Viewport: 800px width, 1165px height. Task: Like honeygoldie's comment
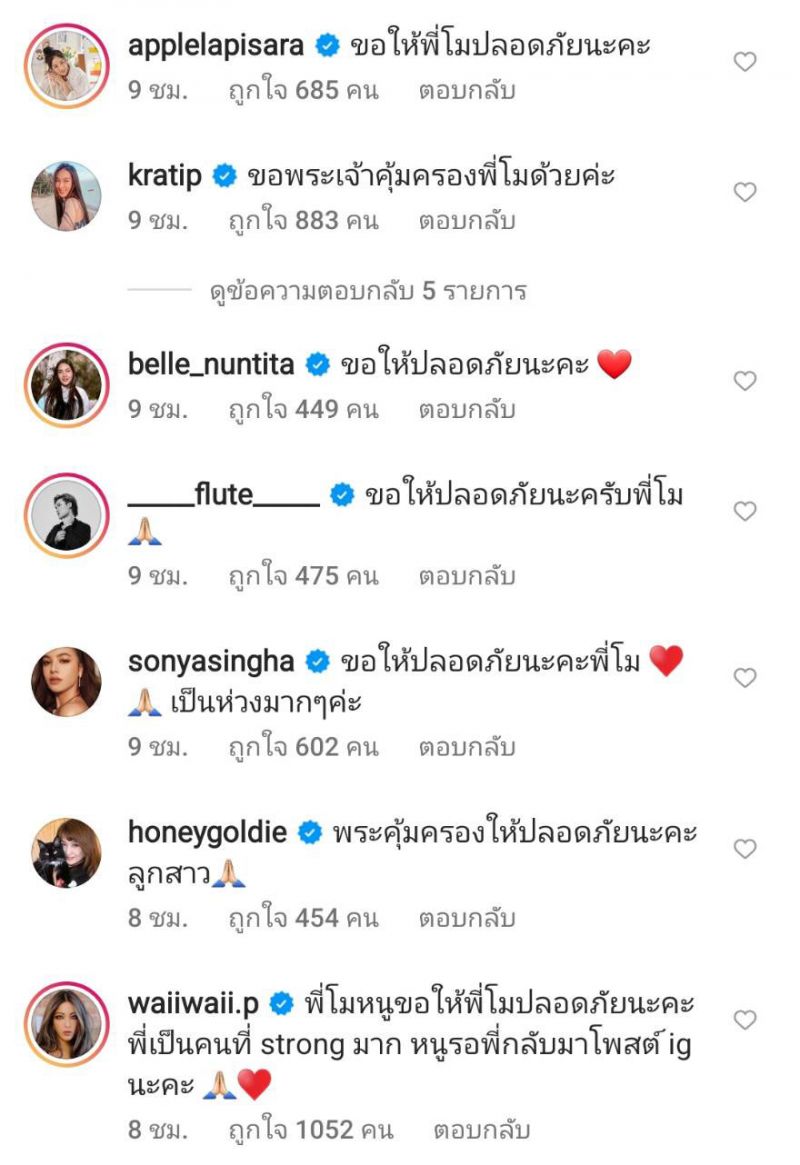pos(745,849)
